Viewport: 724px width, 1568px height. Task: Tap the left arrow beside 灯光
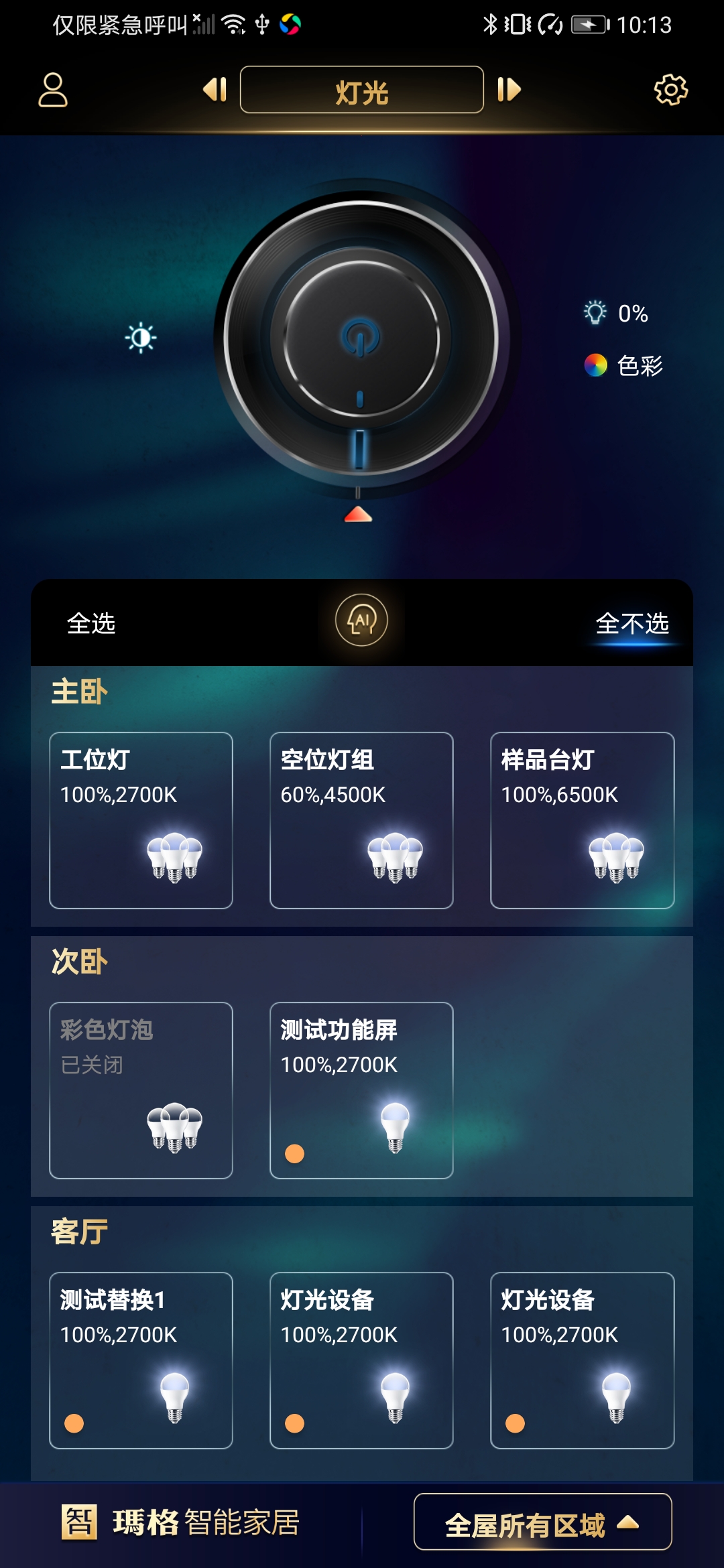(x=213, y=90)
